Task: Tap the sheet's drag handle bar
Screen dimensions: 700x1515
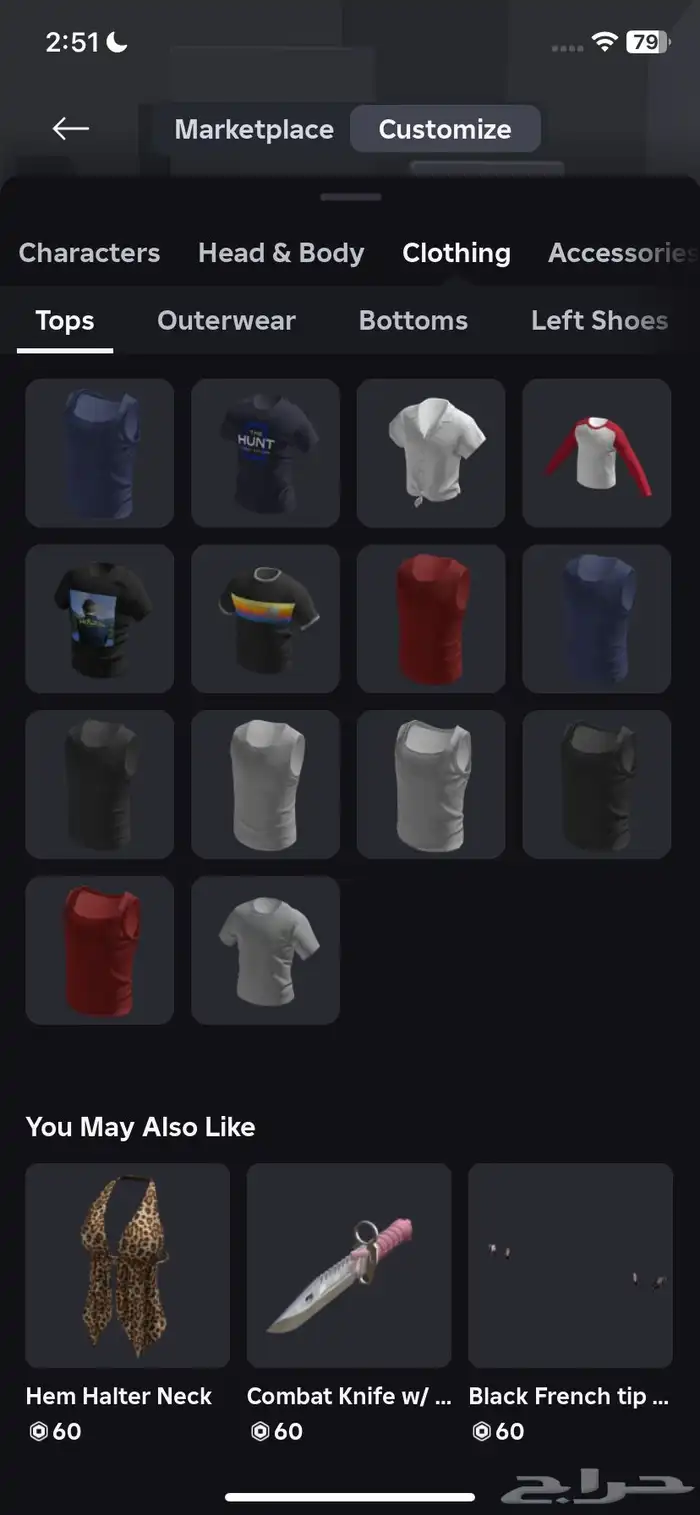Action: [350, 197]
